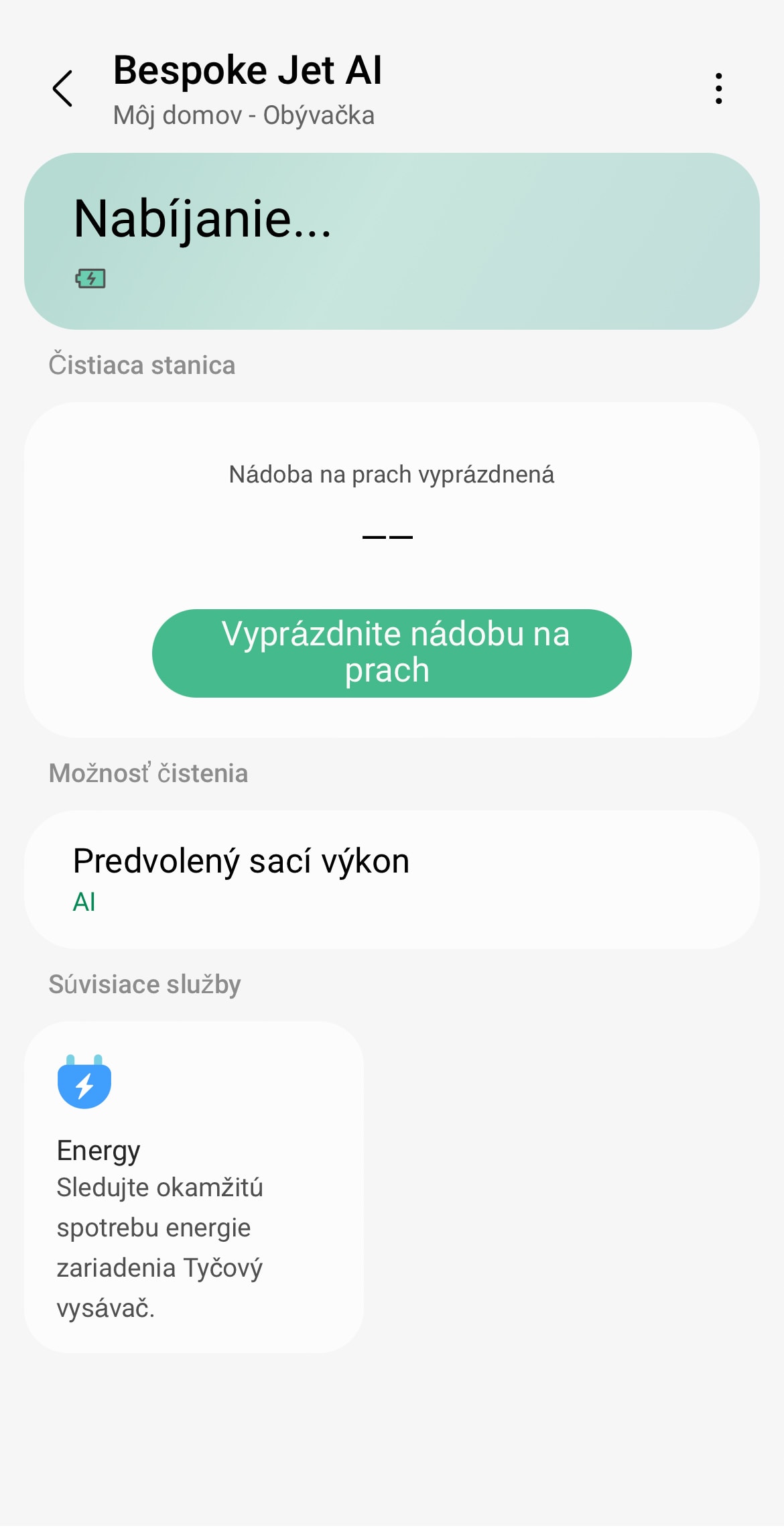Open the Energy service card
Viewport: 784px width, 1530px height.
tap(194, 1186)
